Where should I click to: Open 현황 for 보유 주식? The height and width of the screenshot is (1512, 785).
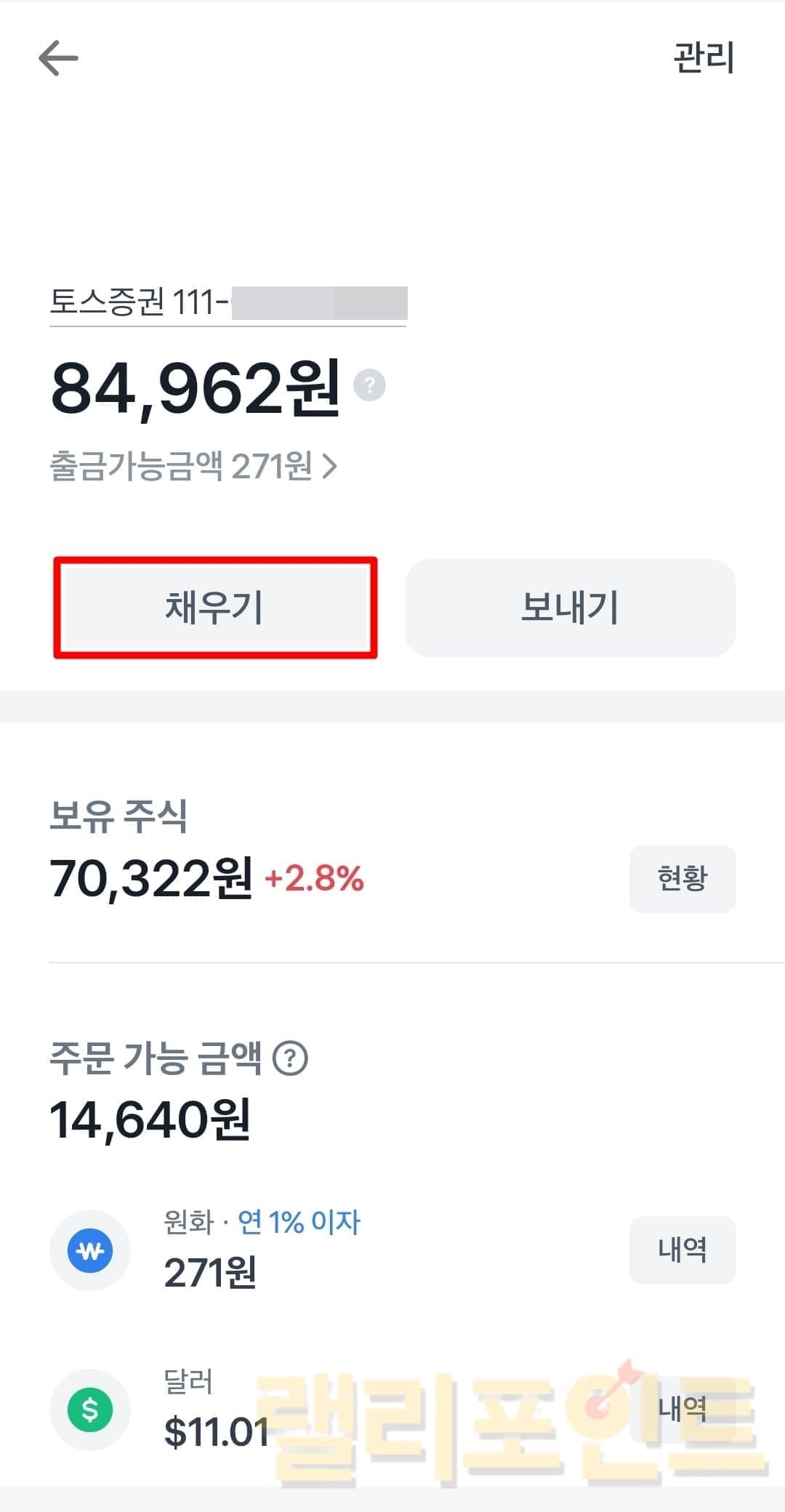coord(682,879)
